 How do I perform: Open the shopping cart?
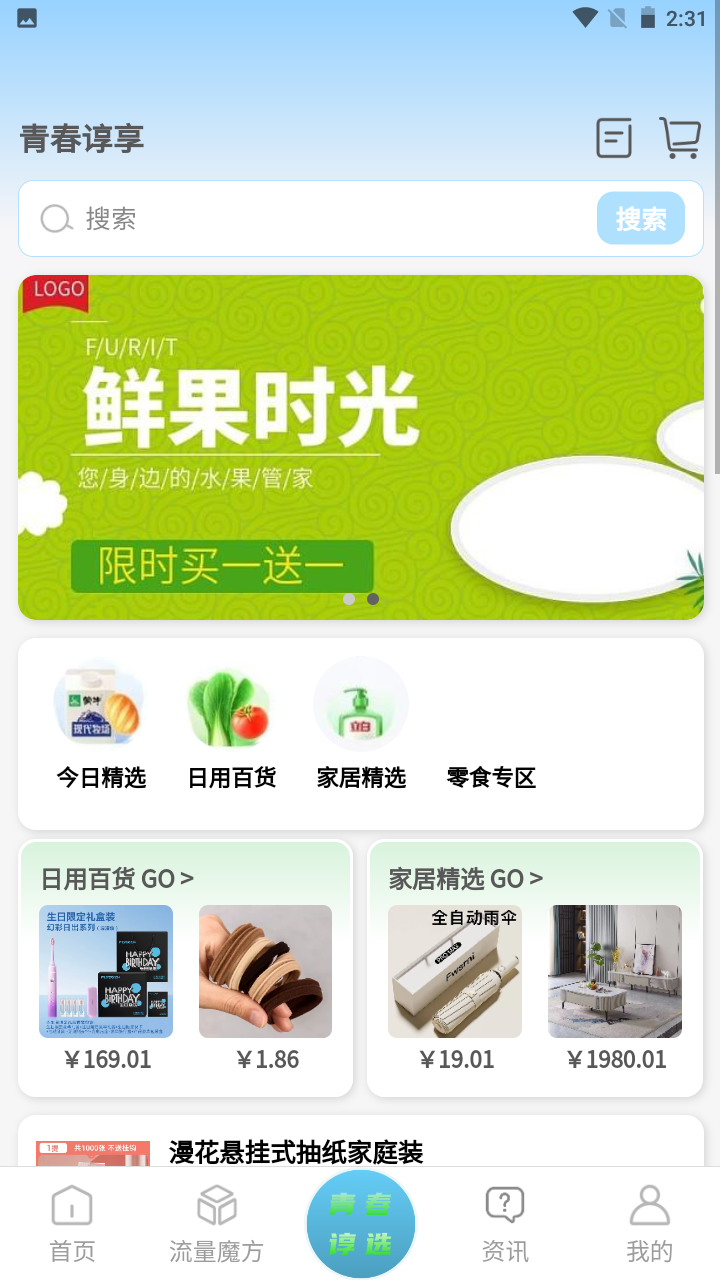pyautogui.click(x=681, y=138)
